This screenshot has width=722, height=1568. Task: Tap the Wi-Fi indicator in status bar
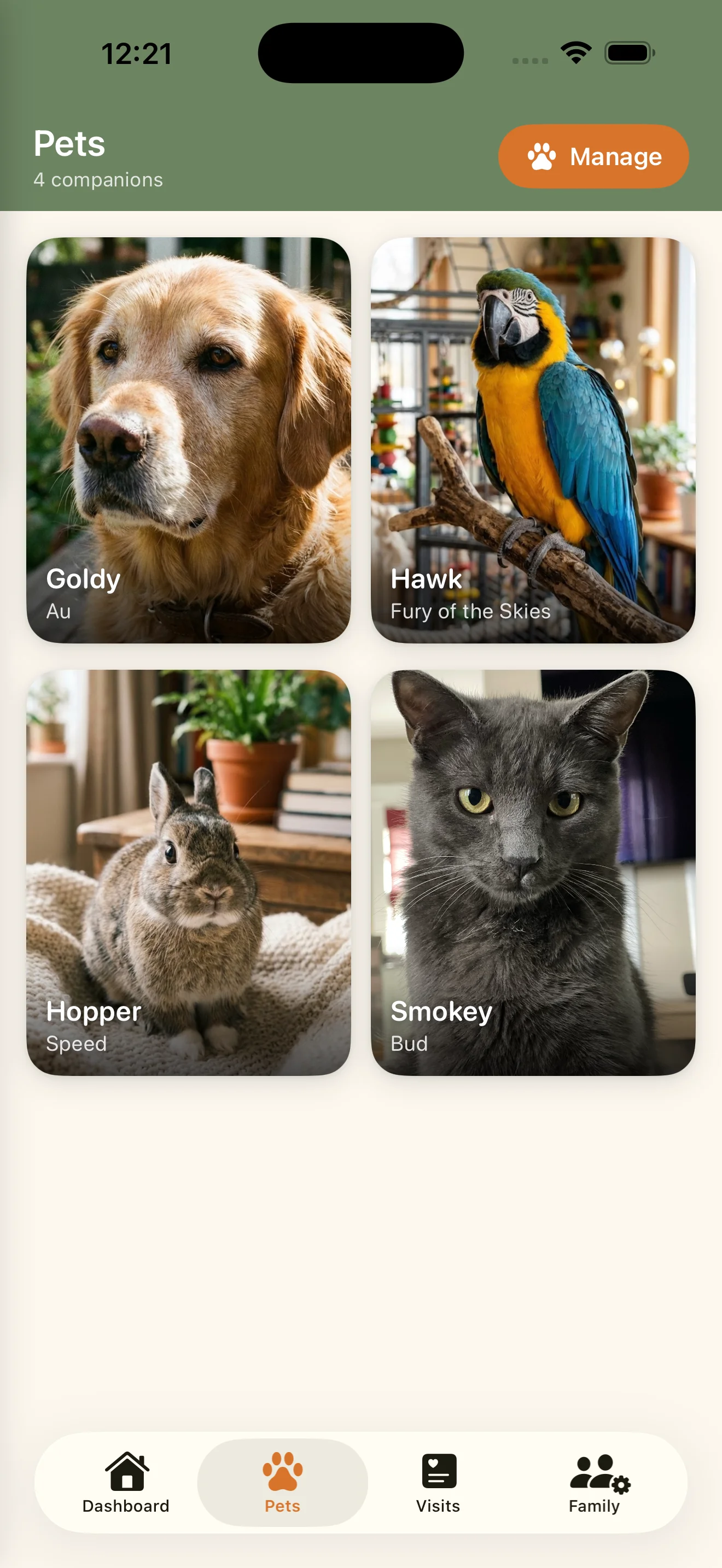coord(575,52)
